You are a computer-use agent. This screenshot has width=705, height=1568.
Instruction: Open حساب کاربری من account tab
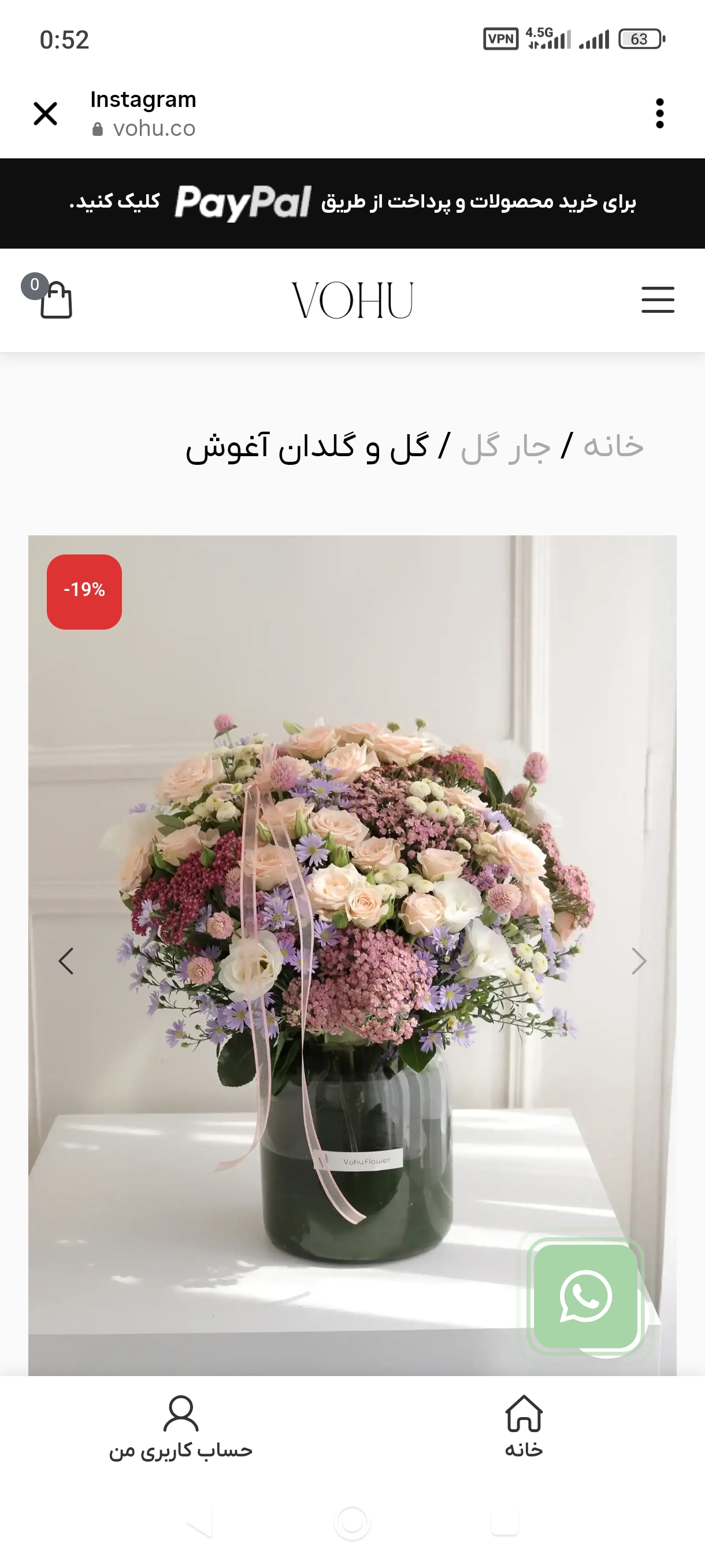point(181,1426)
